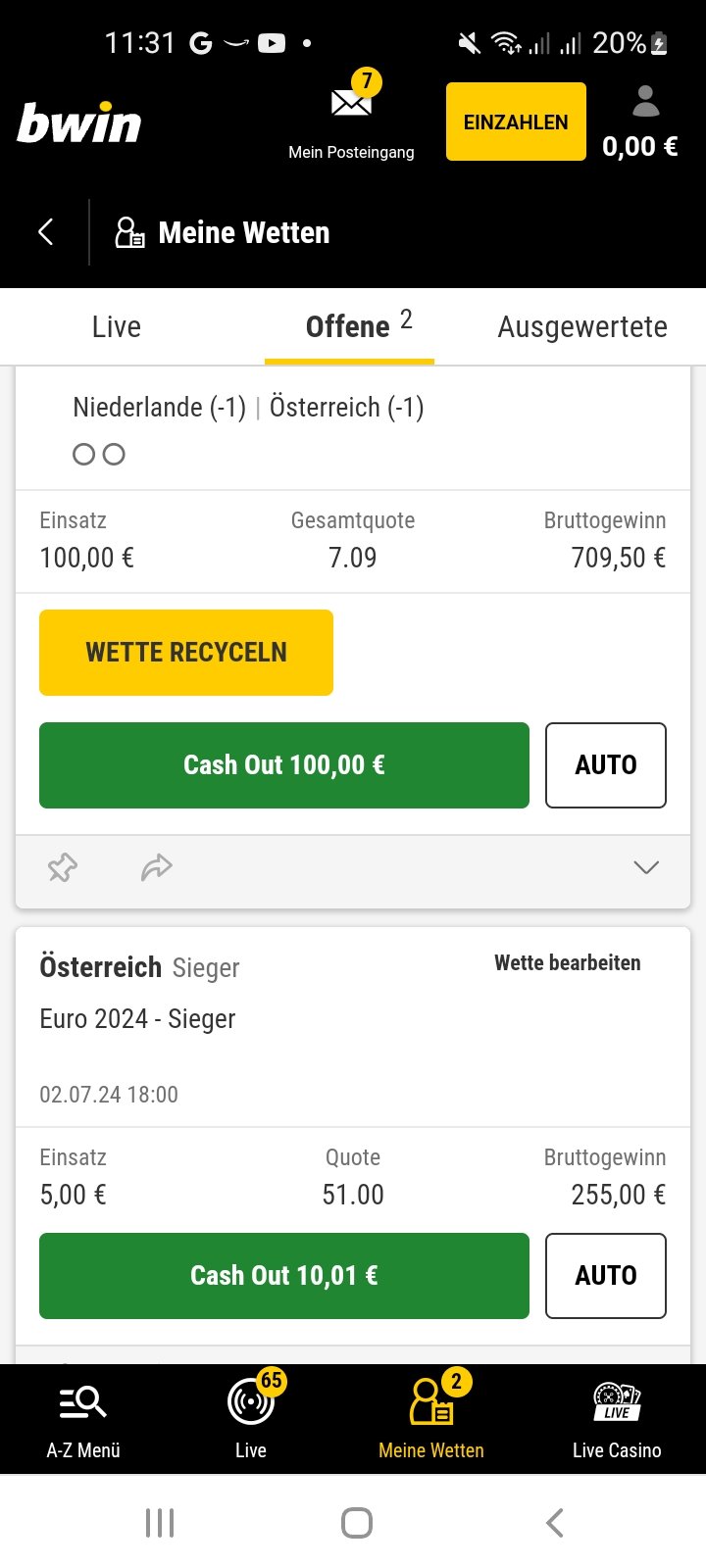
Task: Select the Offene tab
Action: click(350, 326)
